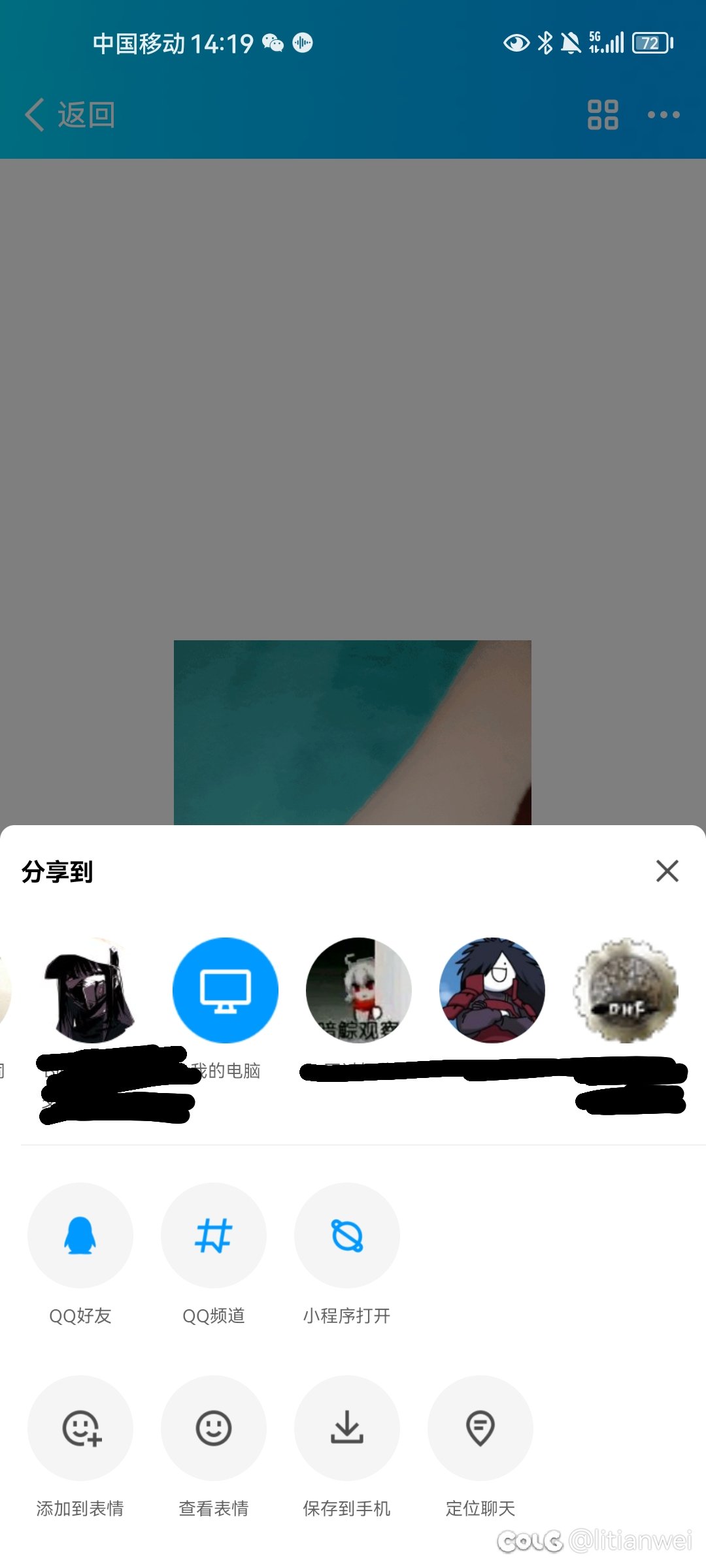Open 查看表情
The width and height of the screenshot is (706, 1568).
(214, 1428)
